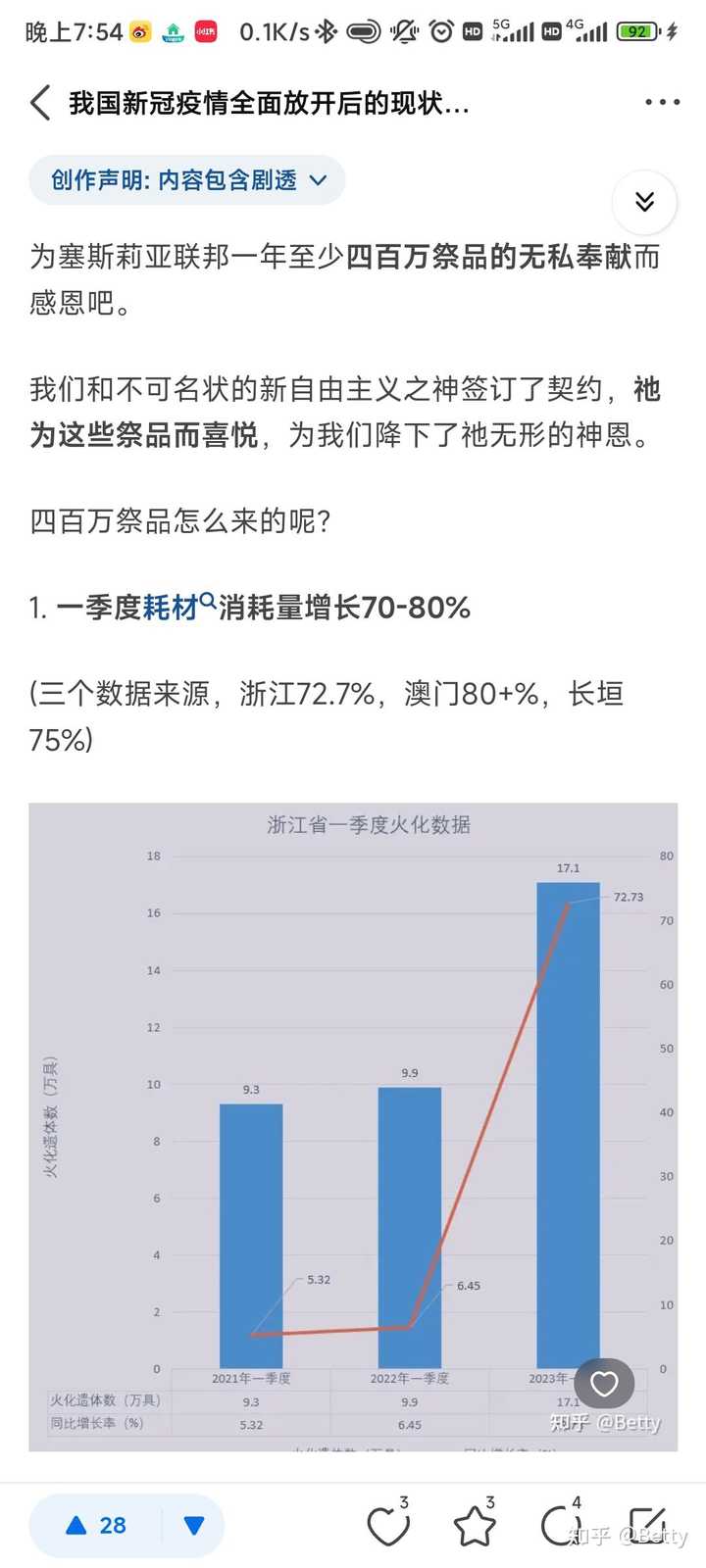706x1568 pixels.
Task: Open the comments showing 4
Action: point(561,1525)
